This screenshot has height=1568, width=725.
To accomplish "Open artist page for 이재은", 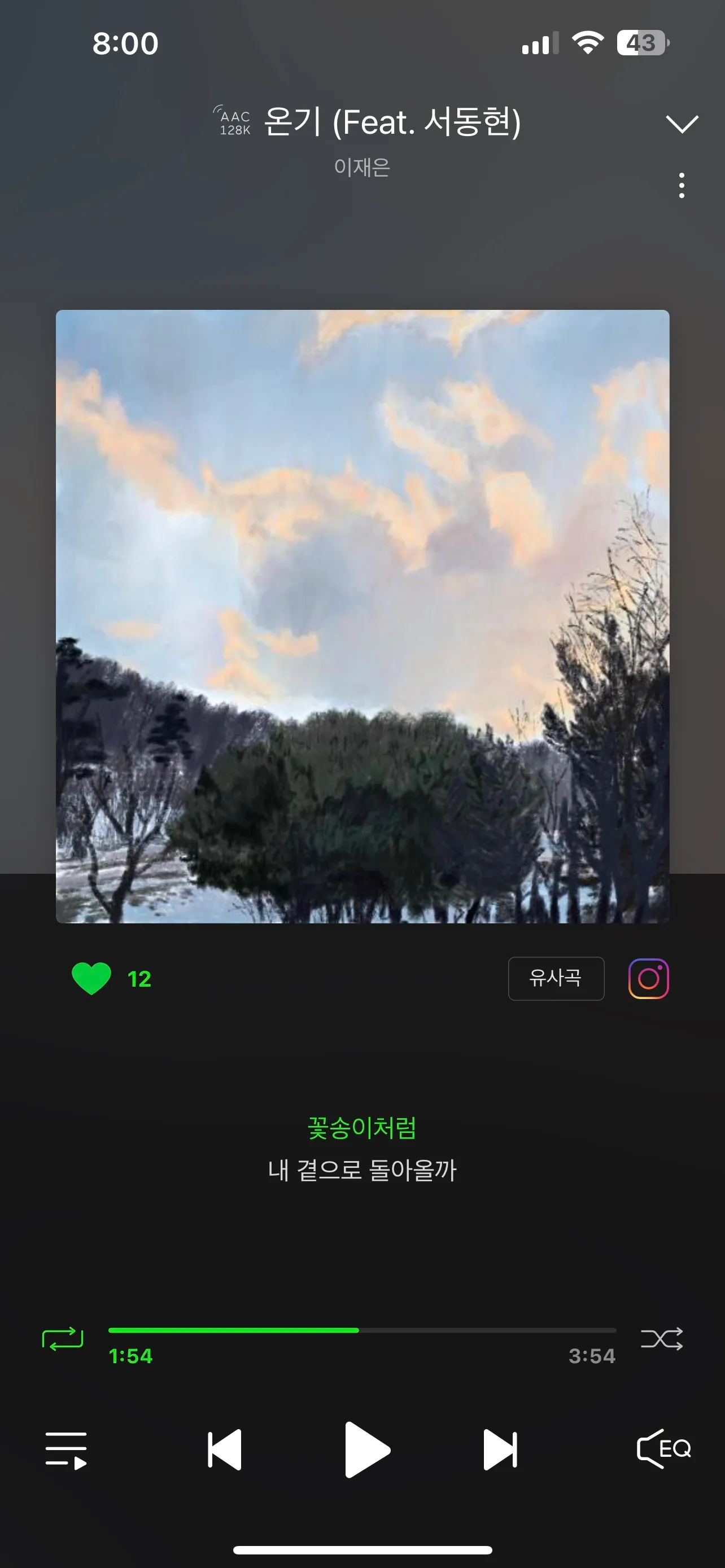I will (362, 168).
